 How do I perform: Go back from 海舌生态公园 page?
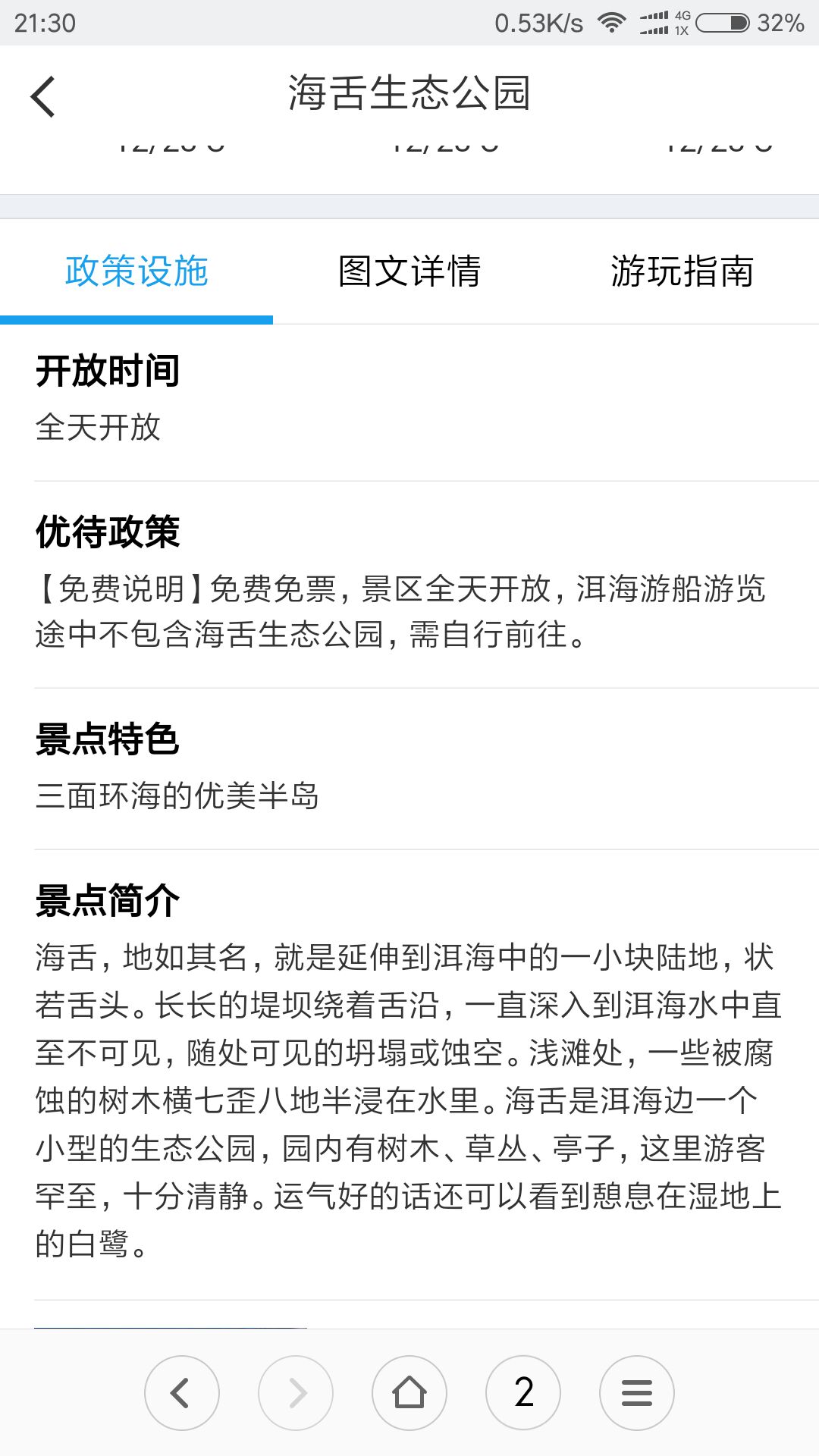(44, 96)
